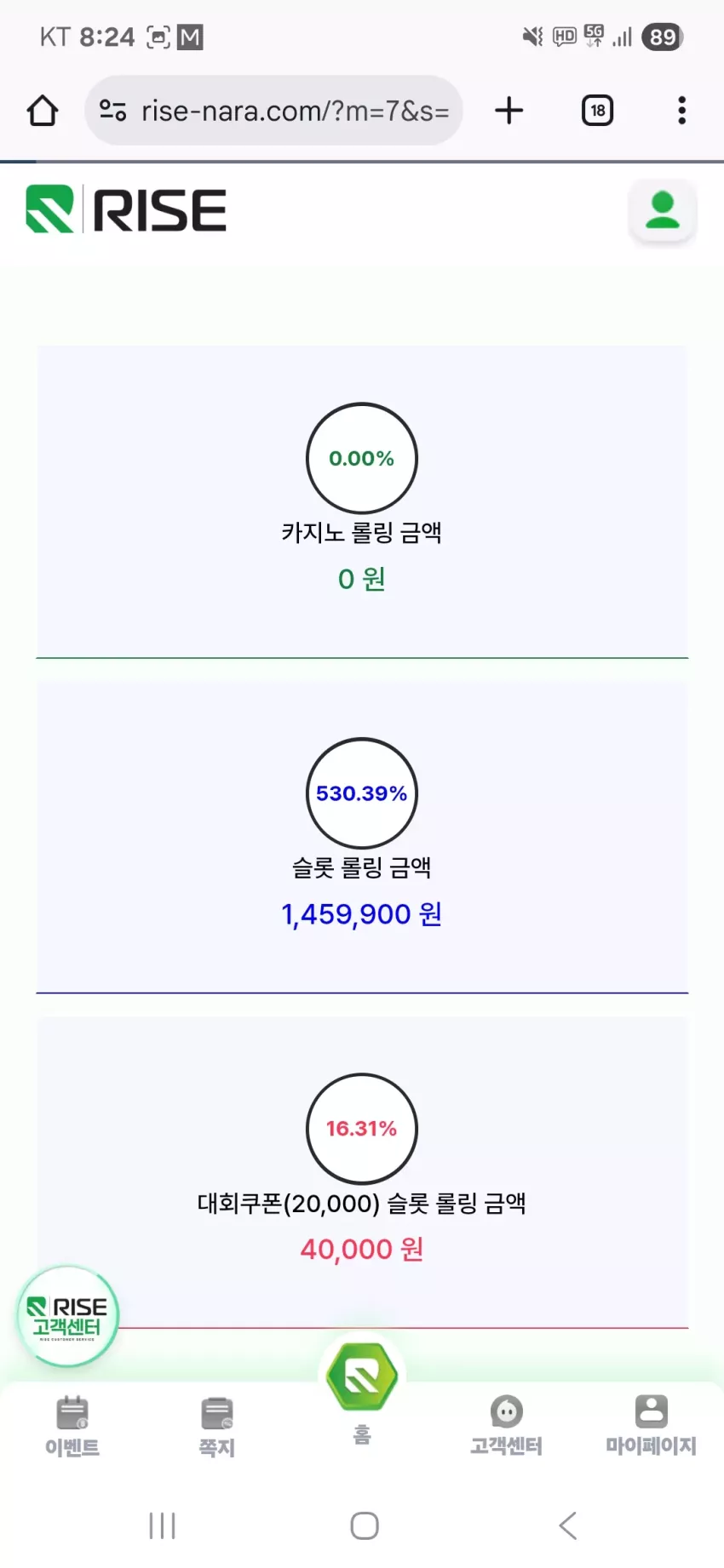
Task: Open the green user profile icon
Action: (x=663, y=210)
